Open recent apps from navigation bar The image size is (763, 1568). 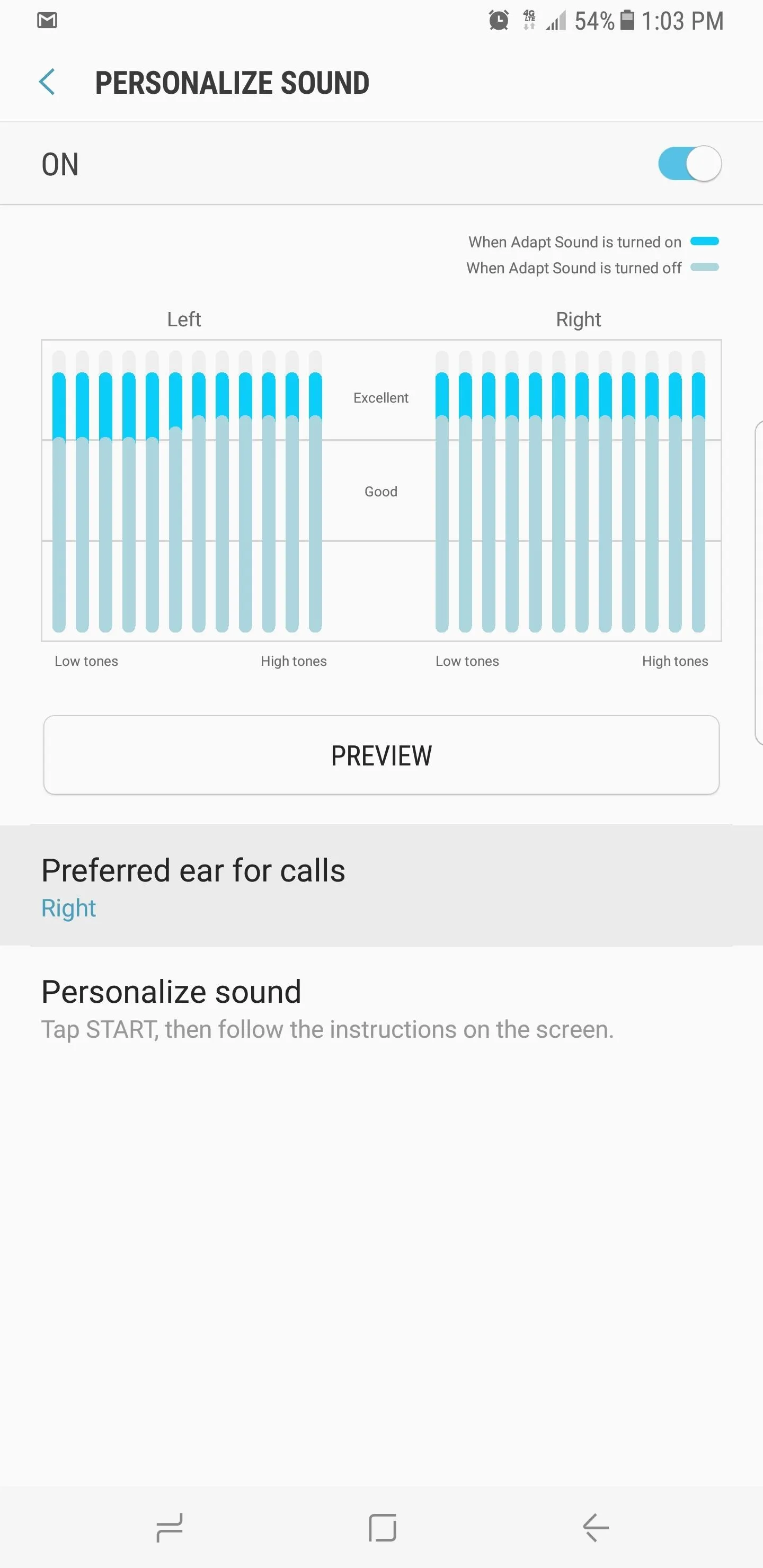(x=169, y=1528)
